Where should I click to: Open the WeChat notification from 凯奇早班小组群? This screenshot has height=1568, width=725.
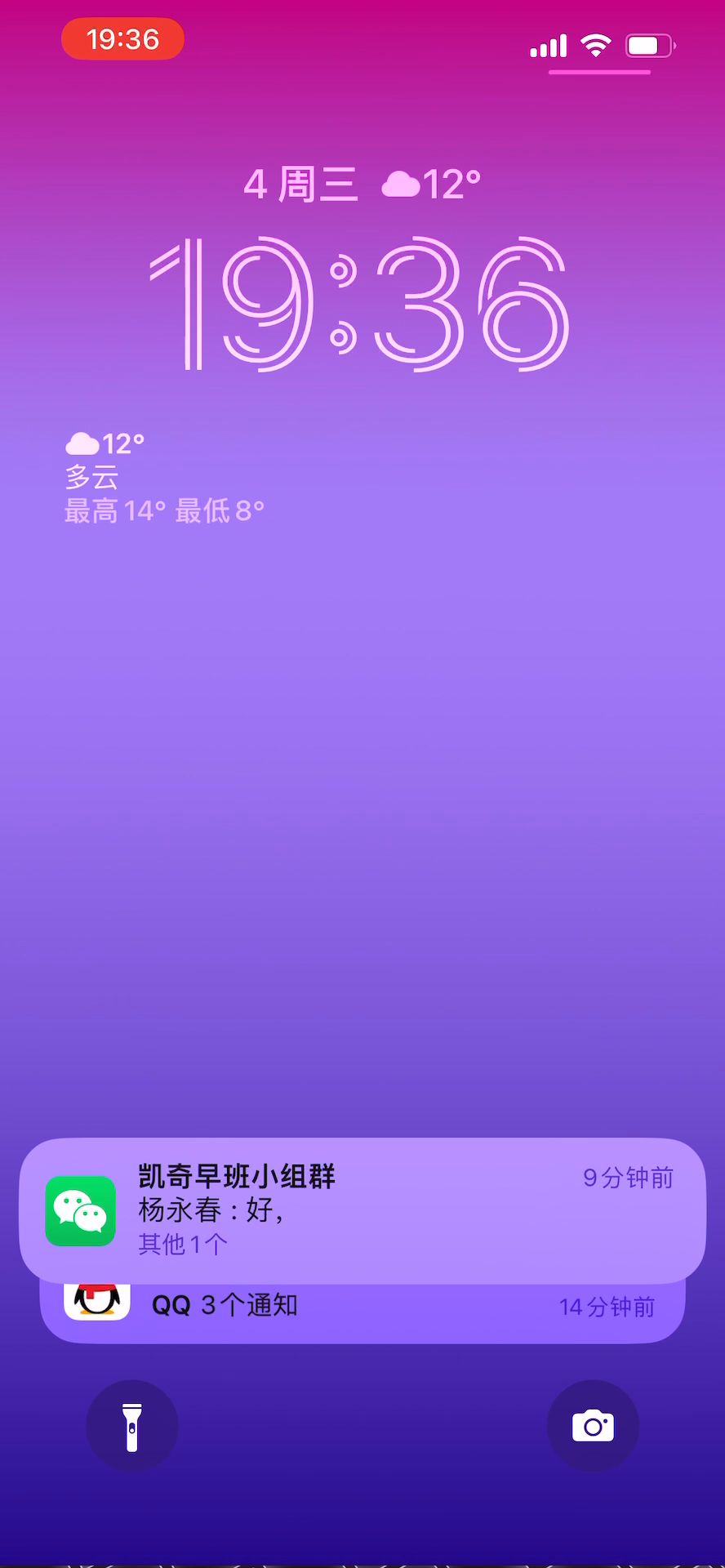362,1209
